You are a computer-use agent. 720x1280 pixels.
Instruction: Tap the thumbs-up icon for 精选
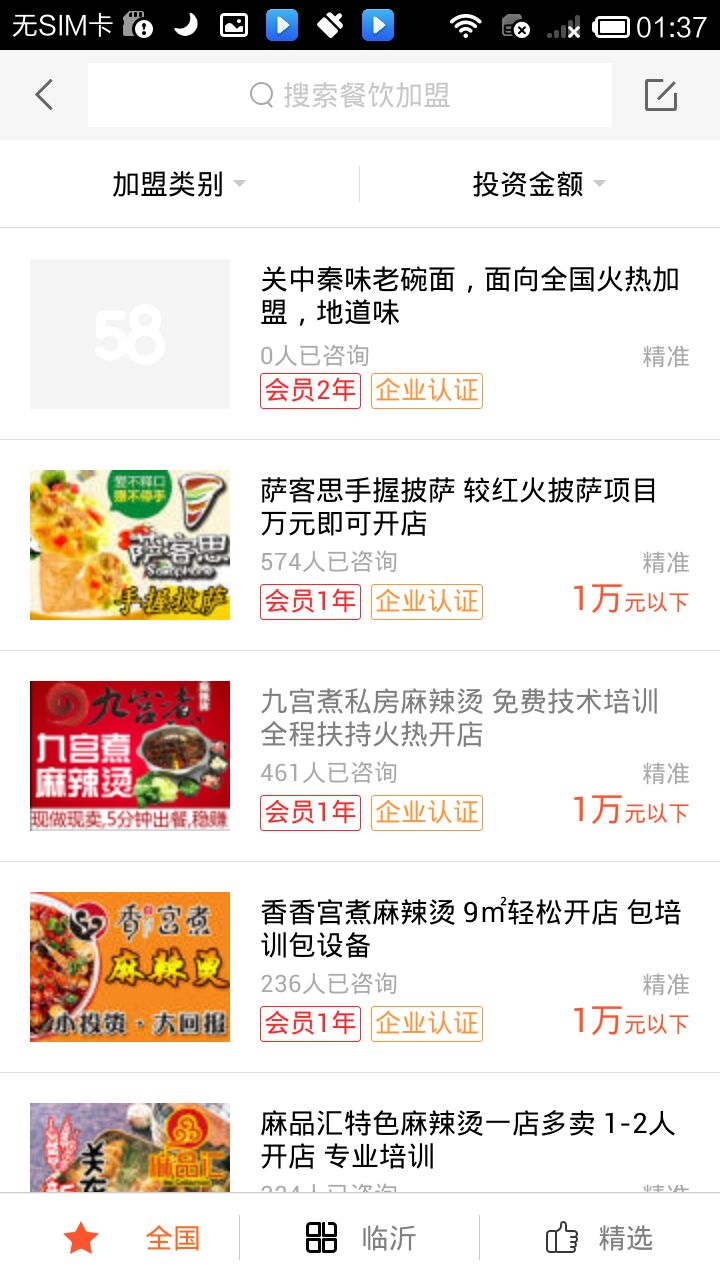pos(561,1236)
